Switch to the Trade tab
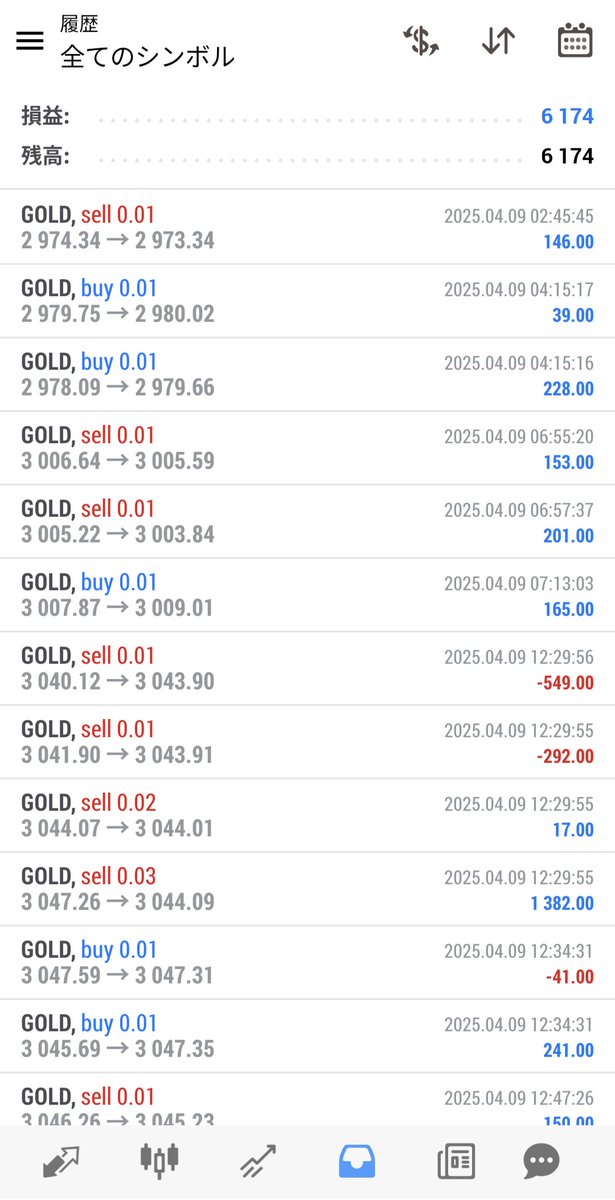The image size is (615, 1200). coord(258,1162)
